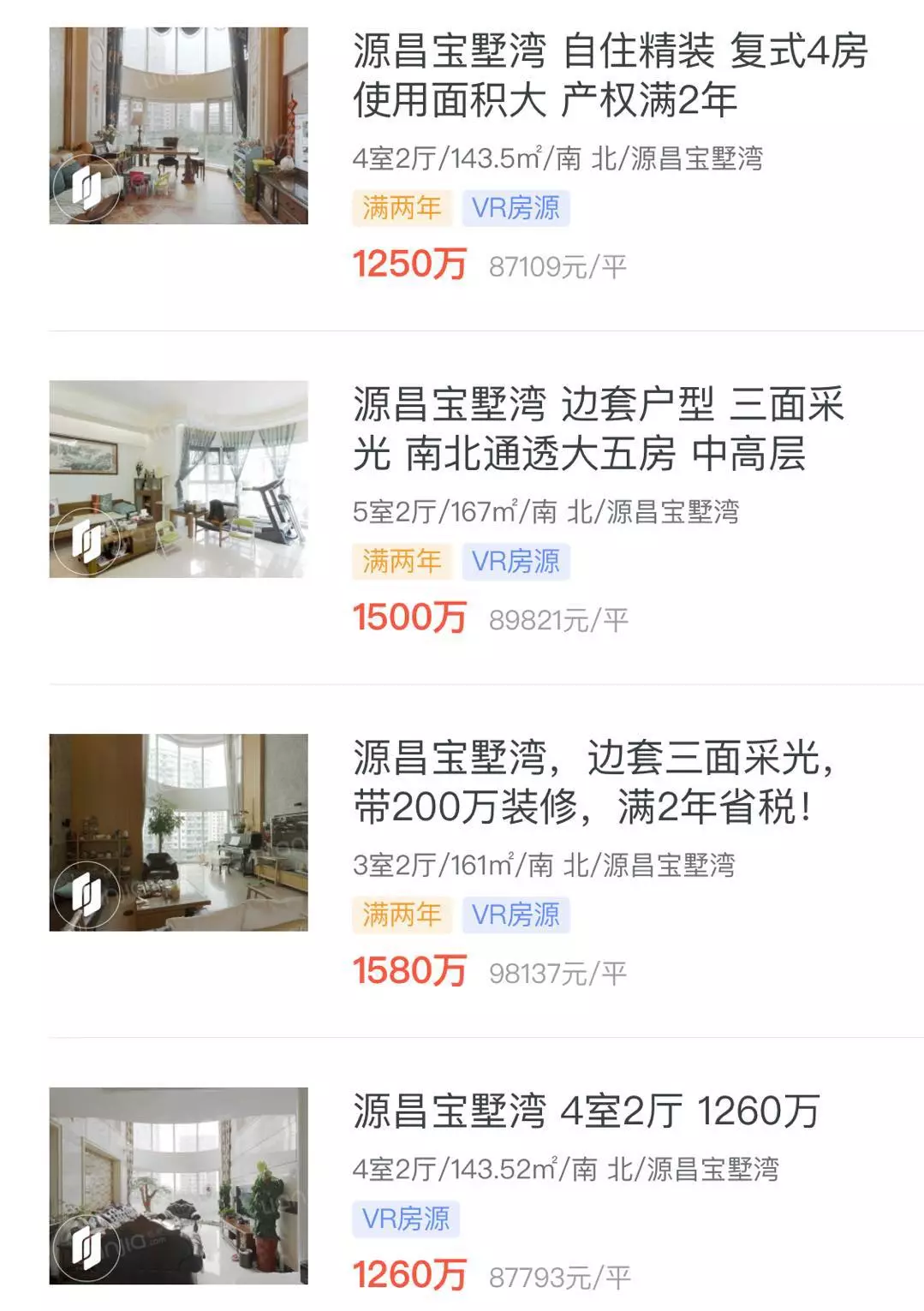Click the VR房源 badge on the 1500万 listing

pos(515,561)
